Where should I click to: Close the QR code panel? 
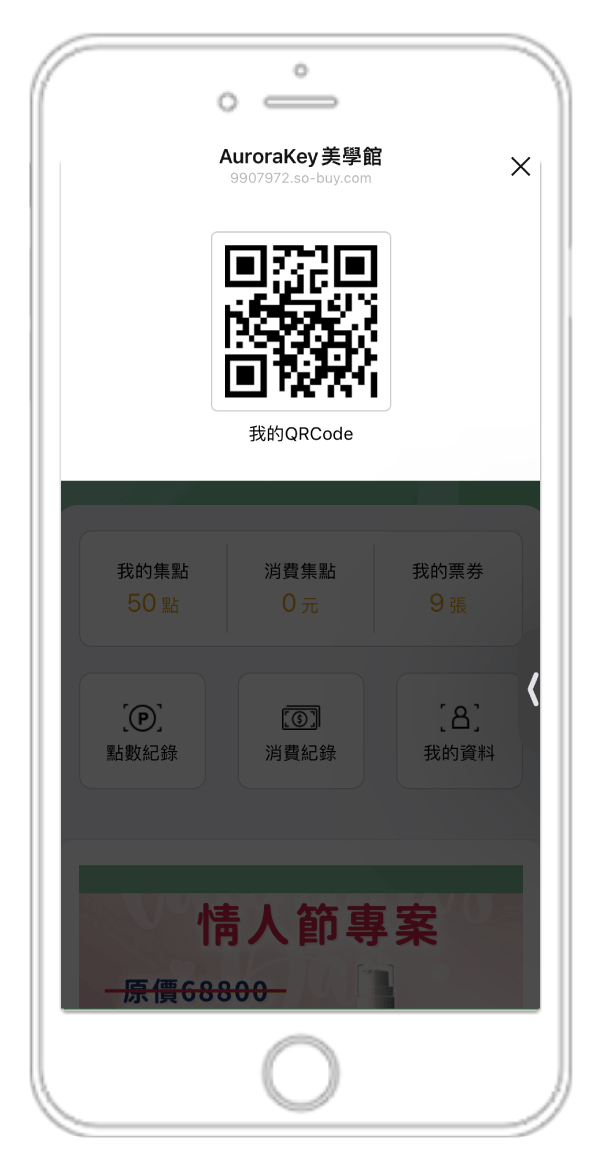click(x=520, y=167)
